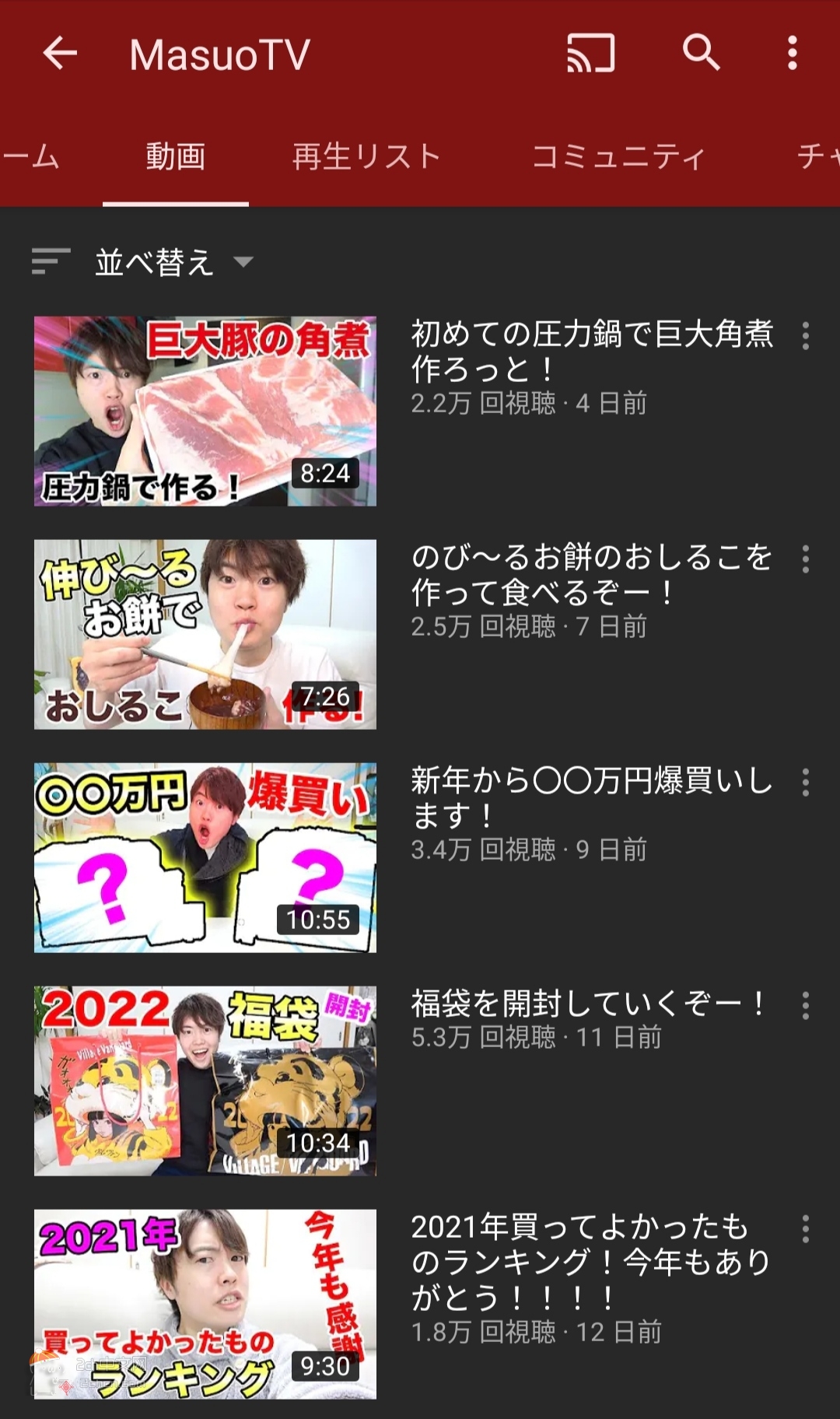The image size is (840, 1419).
Task: Open options menu for the おしるこ video
Action: (806, 559)
